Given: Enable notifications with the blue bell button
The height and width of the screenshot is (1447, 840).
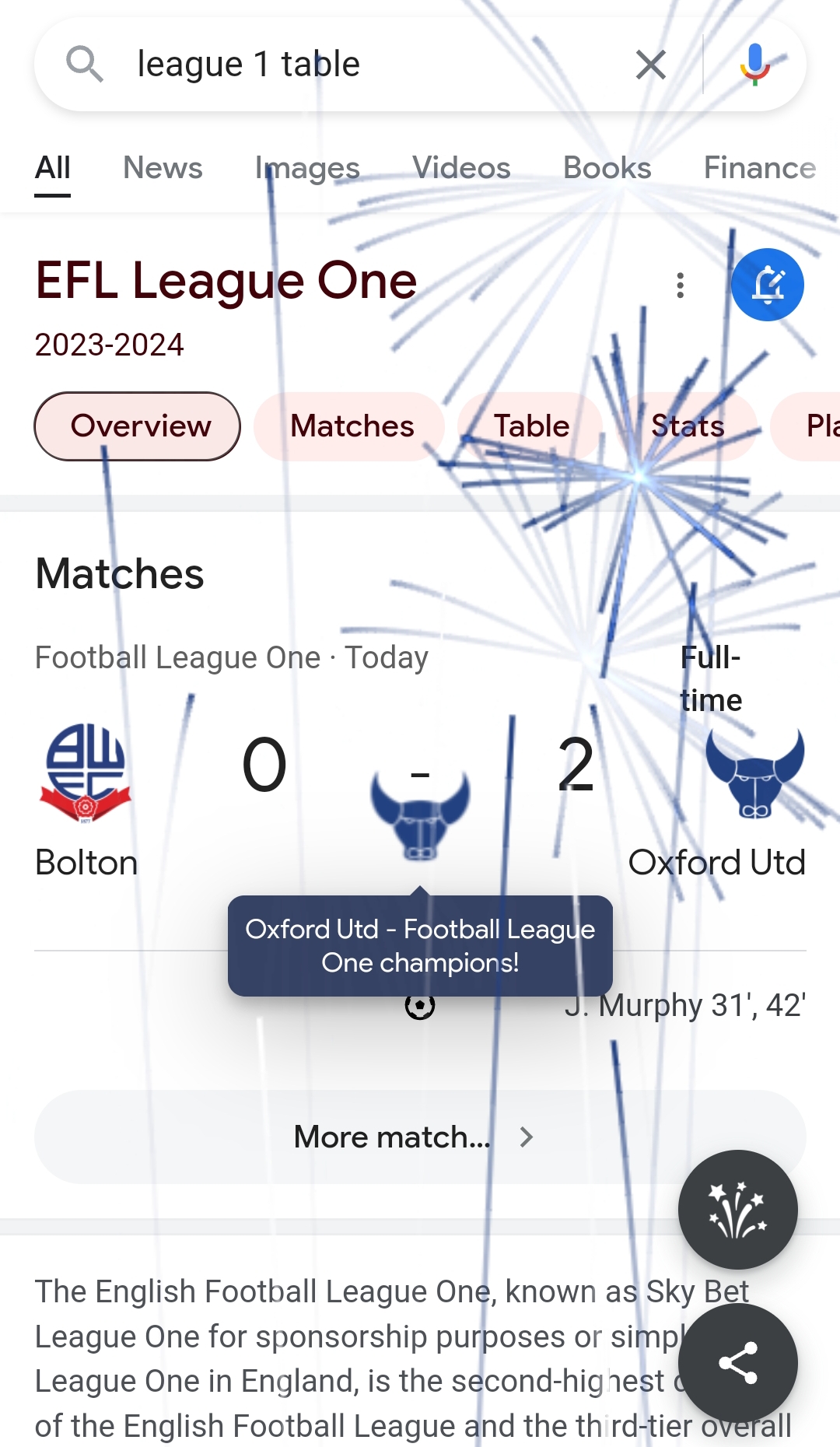Looking at the screenshot, I should click(x=767, y=286).
